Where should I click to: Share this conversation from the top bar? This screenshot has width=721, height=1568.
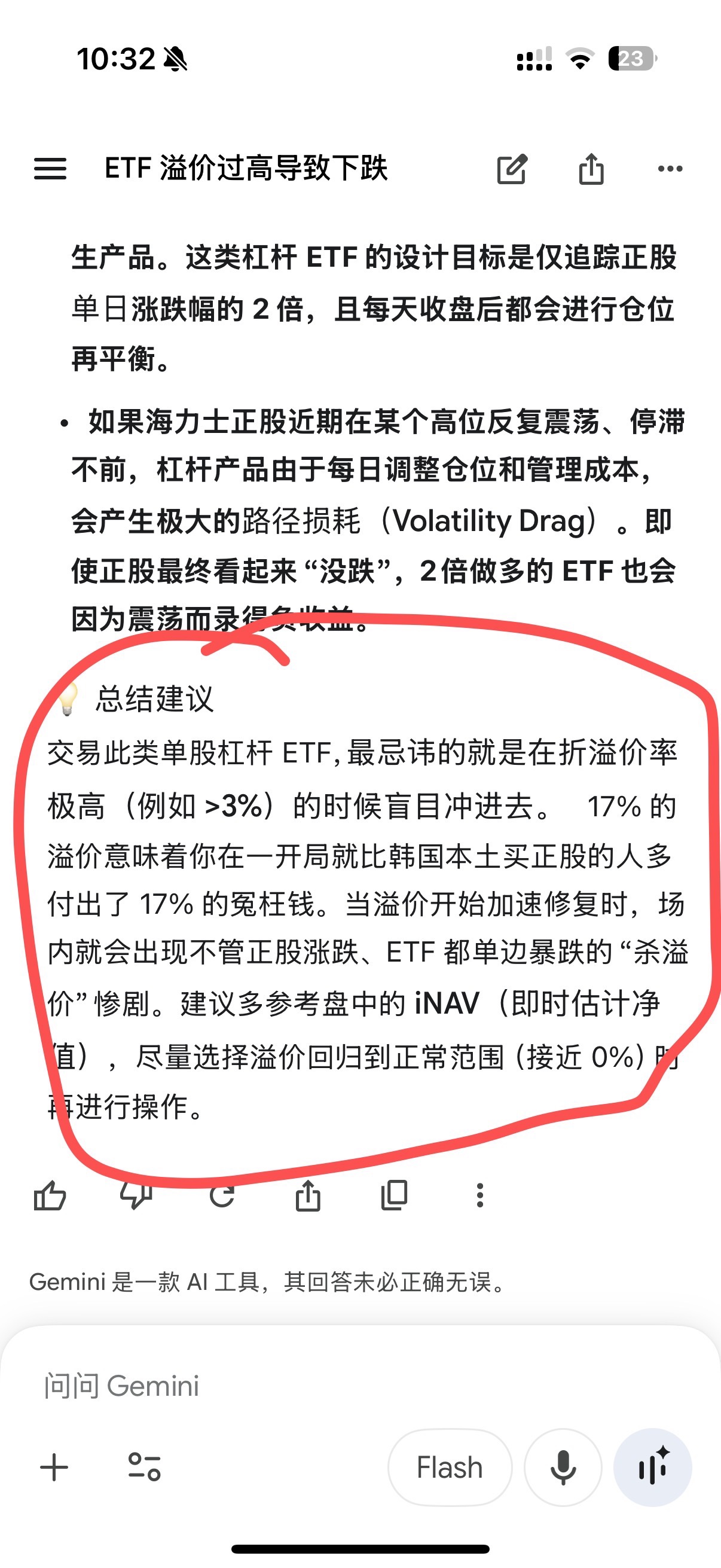(x=591, y=169)
